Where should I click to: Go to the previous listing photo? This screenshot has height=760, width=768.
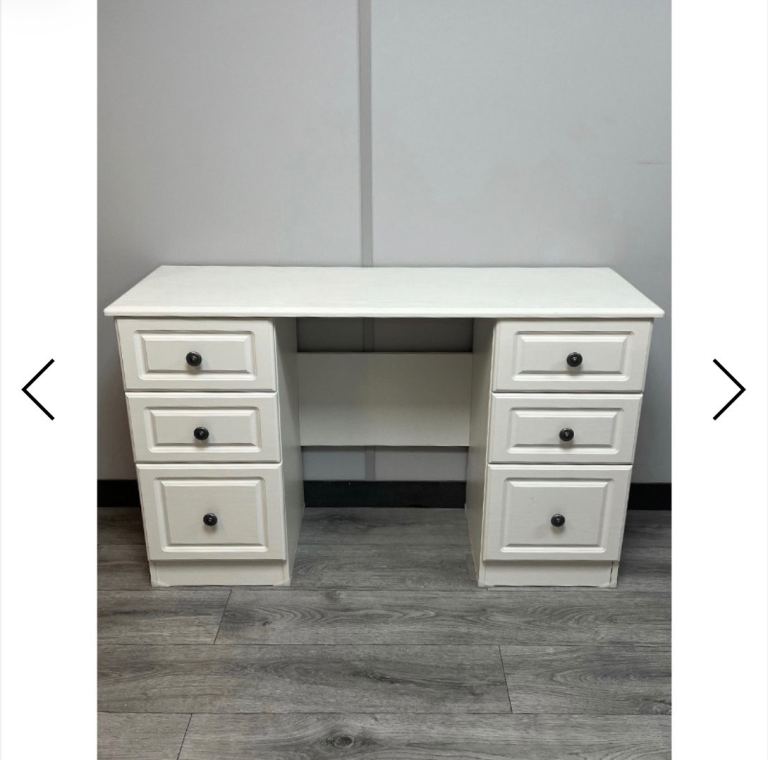[x=38, y=389]
